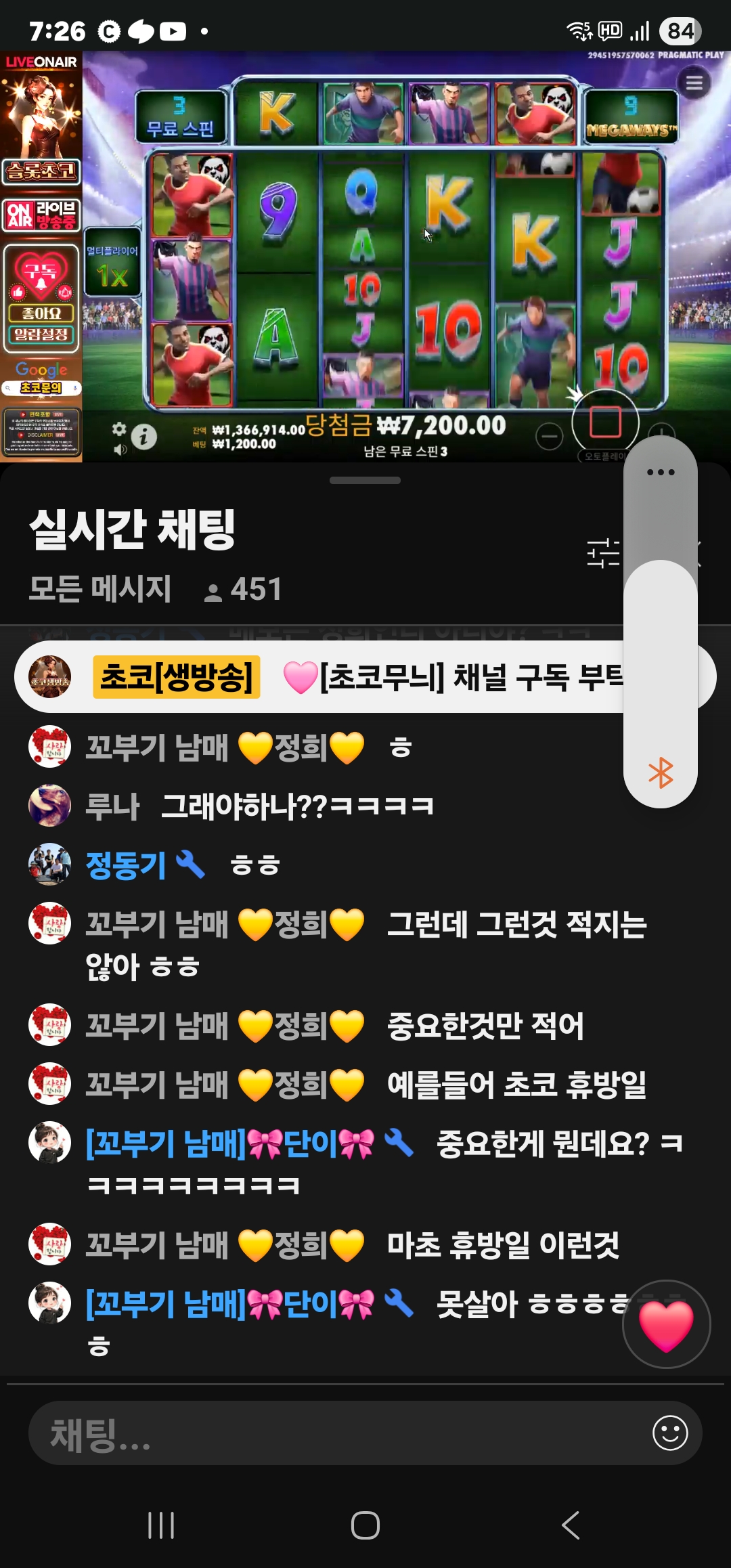Send a heart reaction
Screen dimensions: 731x1568
coord(666,1325)
